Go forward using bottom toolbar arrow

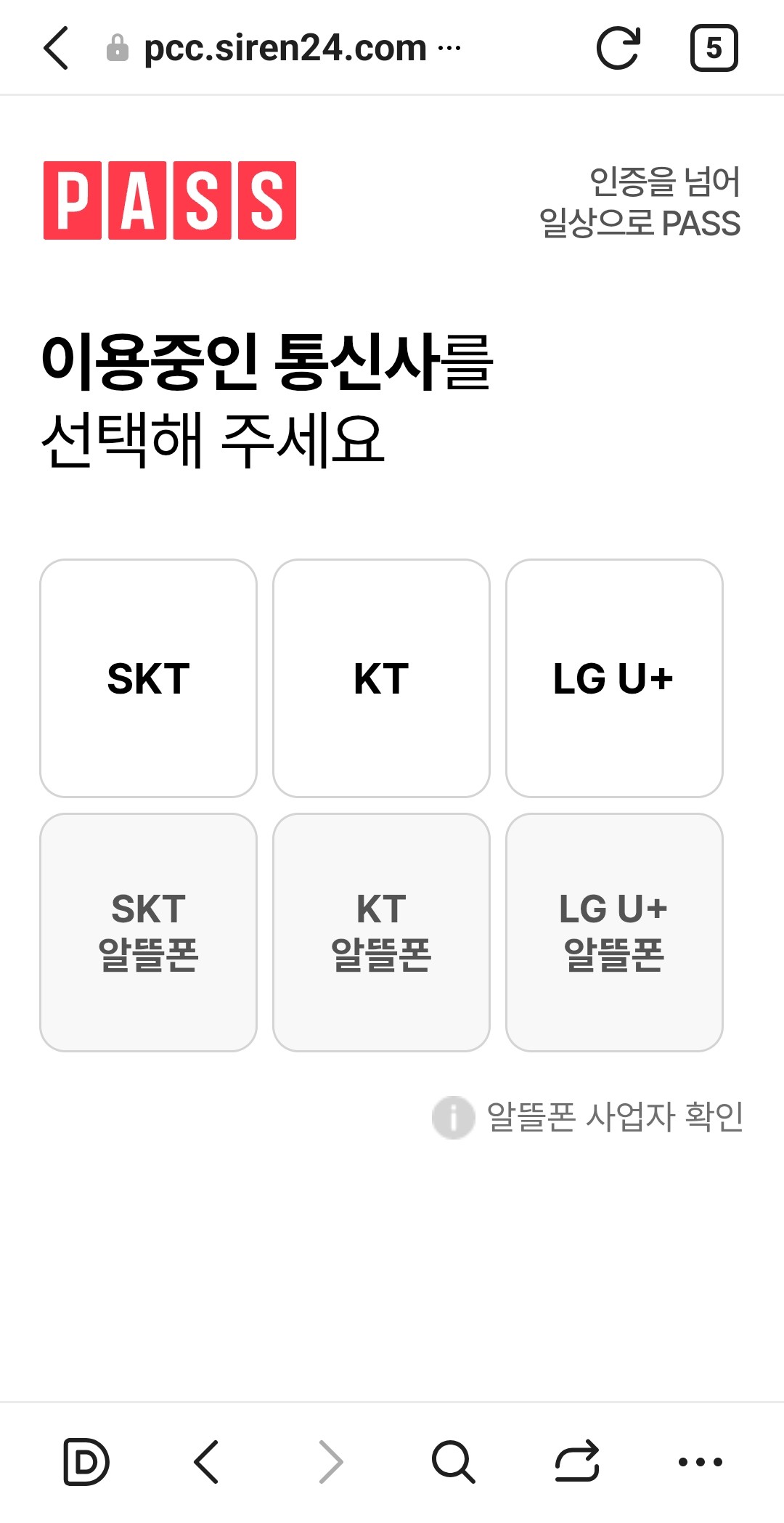pos(331,1461)
